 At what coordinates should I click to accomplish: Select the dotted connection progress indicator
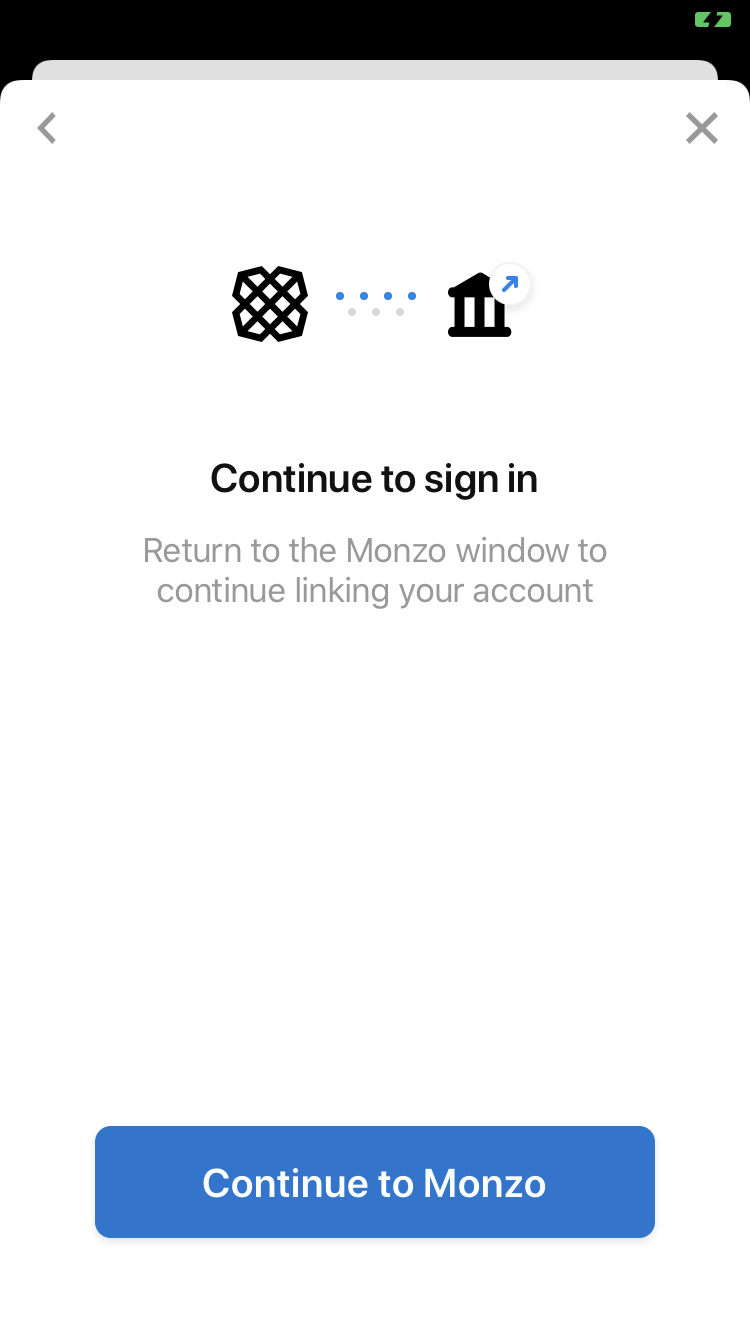(x=376, y=303)
